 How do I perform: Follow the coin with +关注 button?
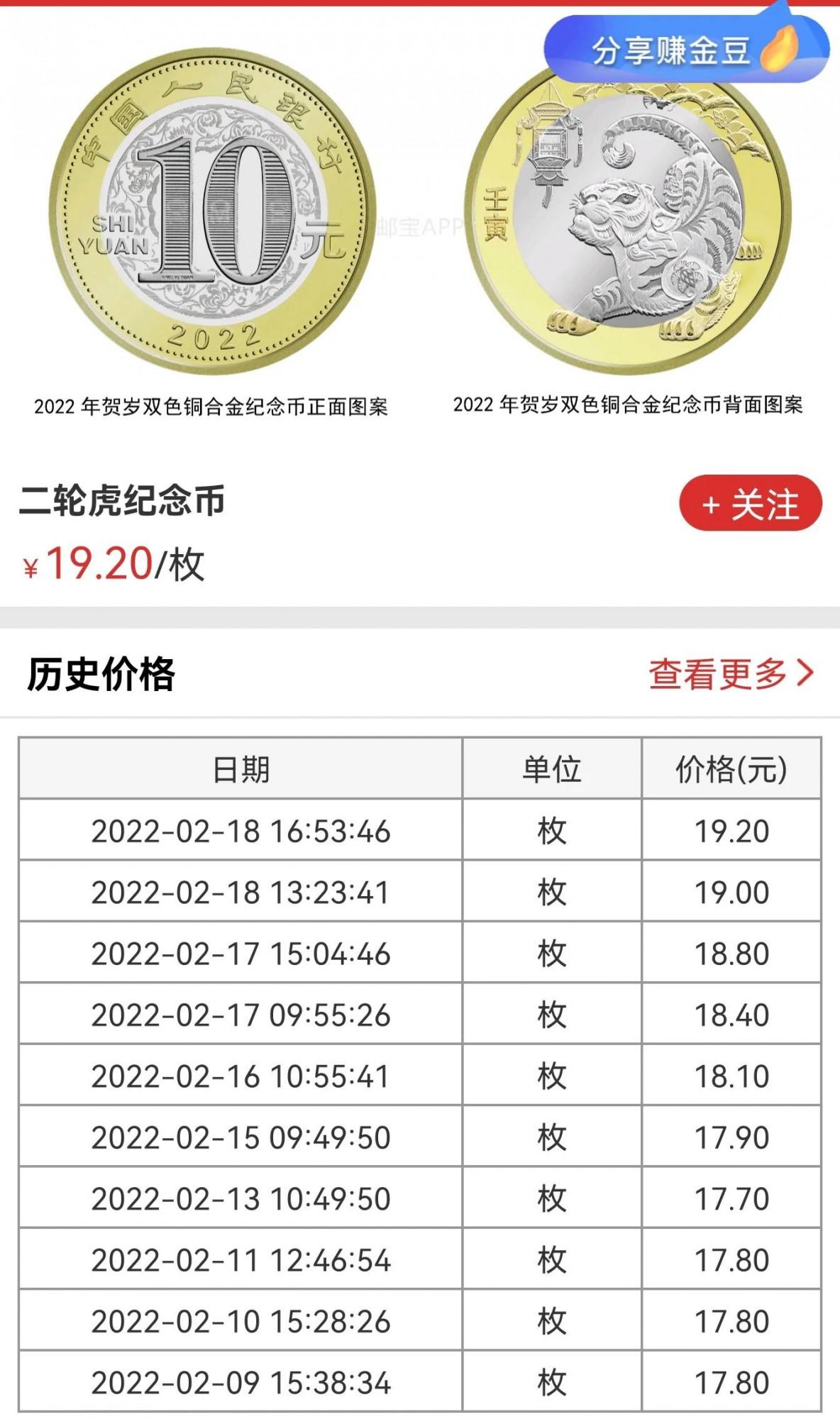[750, 504]
